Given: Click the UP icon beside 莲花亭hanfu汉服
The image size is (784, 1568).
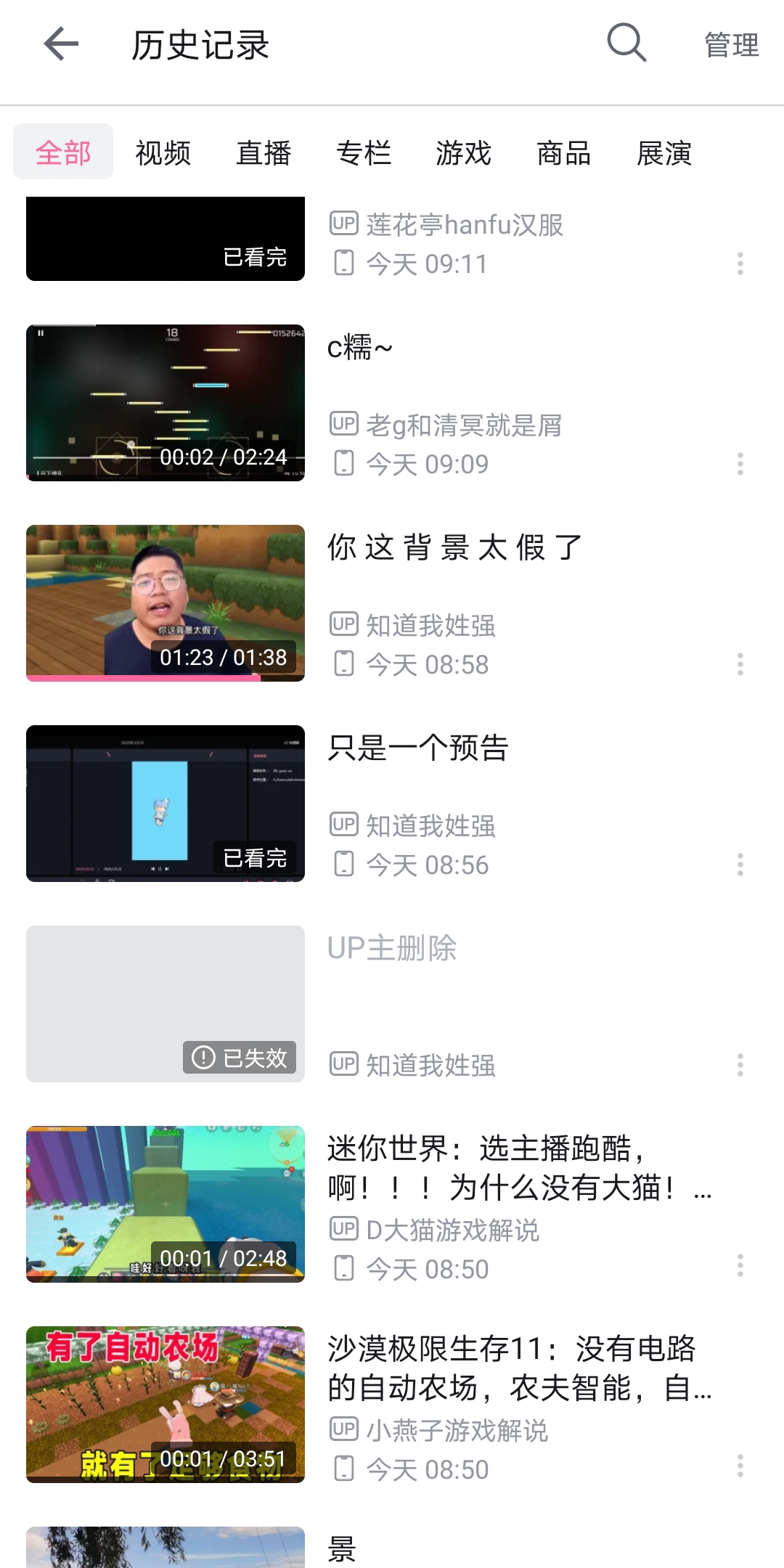Looking at the screenshot, I should coord(344,225).
